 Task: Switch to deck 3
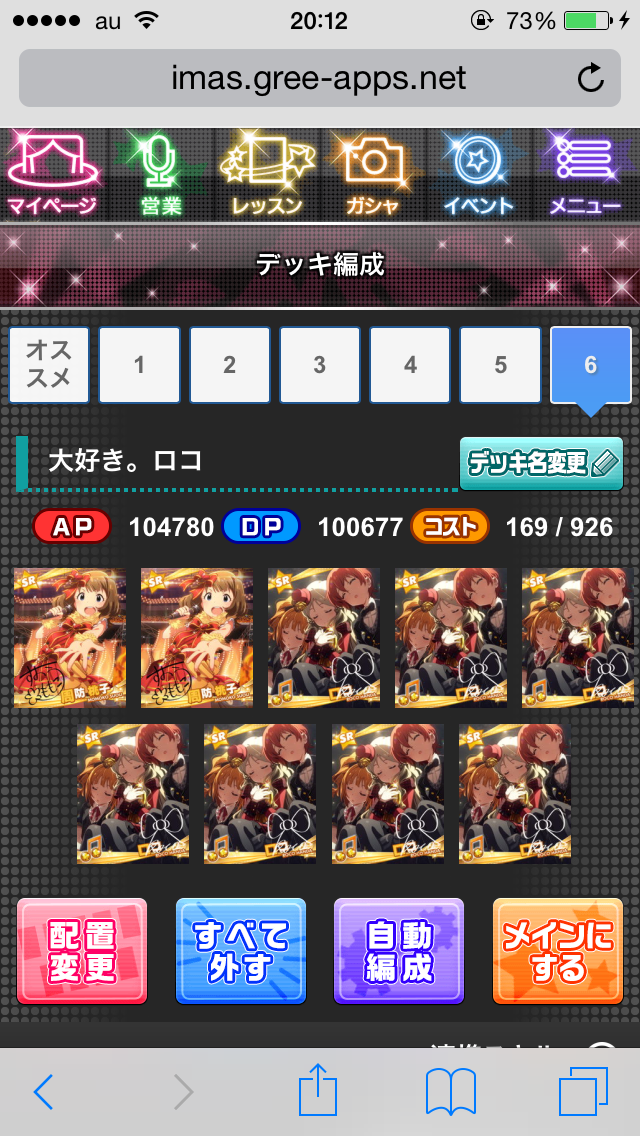(x=319, y=364)
